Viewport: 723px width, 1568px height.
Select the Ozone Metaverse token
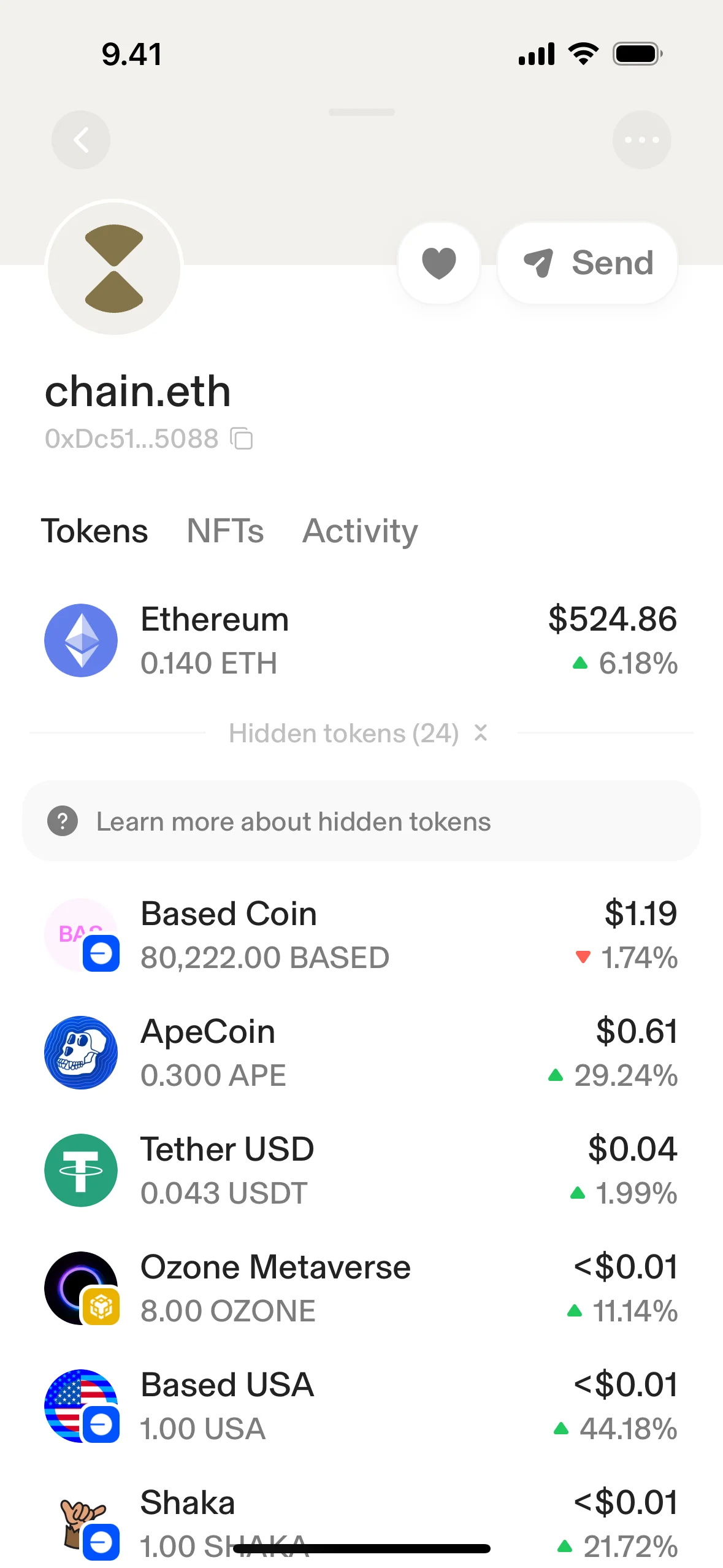pos(361,1288)
